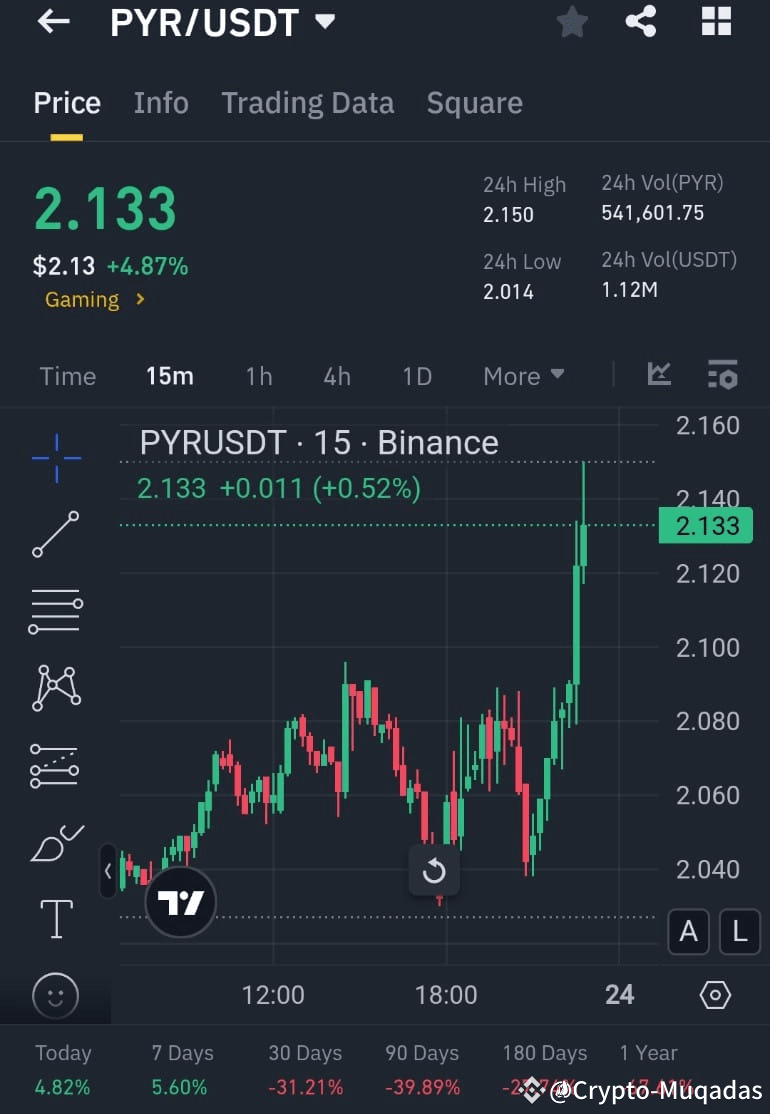Expand the More timeframe dropdown
Viewport: 770px width, 1114px height.
523,376
